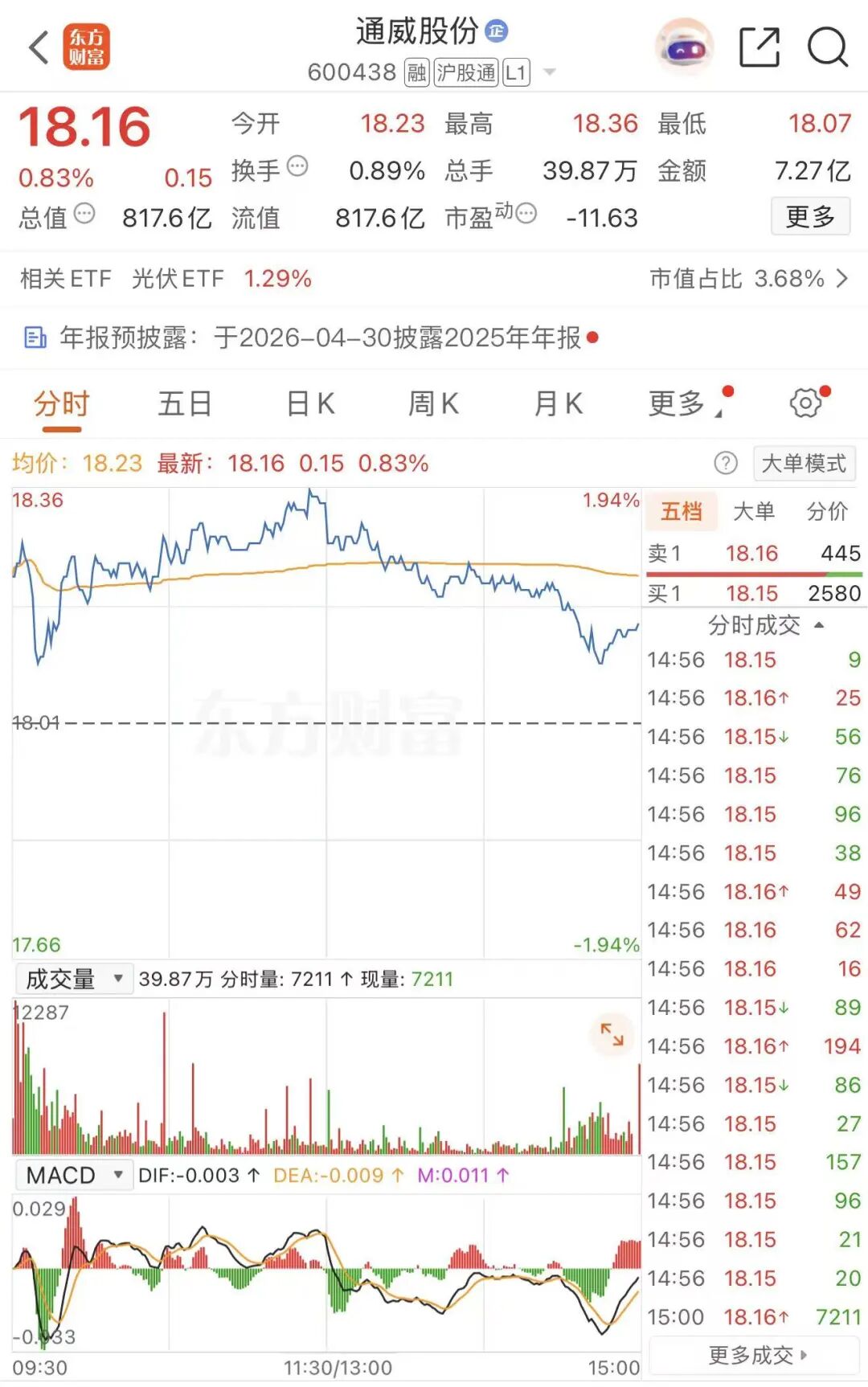This screenshot has width=868, height=1387.
Task: Tap the back arrow to leave the stock page
Action: click(x=36, y=47)
